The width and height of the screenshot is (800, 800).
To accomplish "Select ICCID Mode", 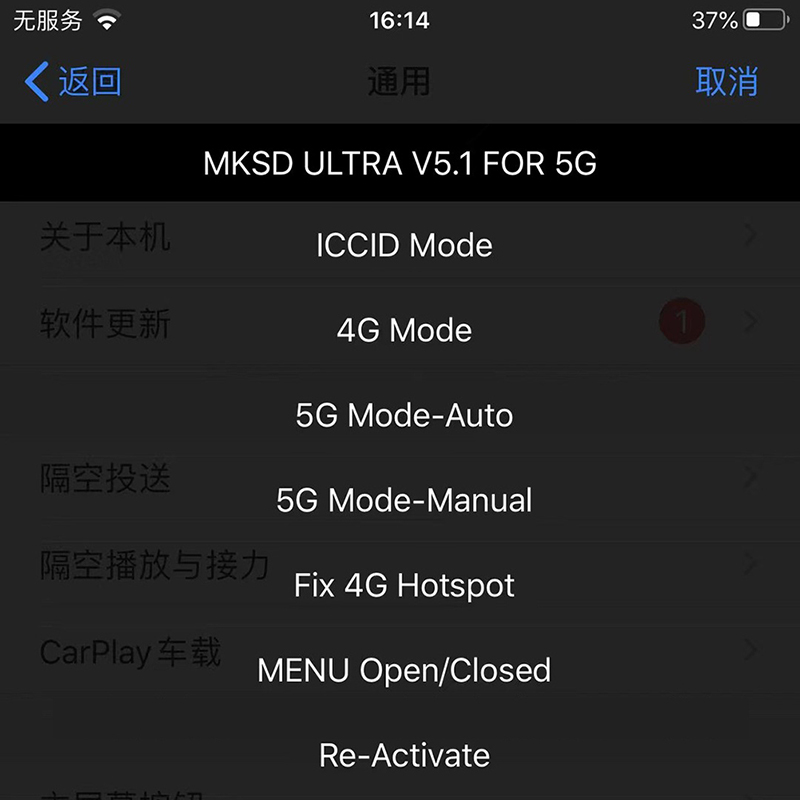I will [404, 245].
